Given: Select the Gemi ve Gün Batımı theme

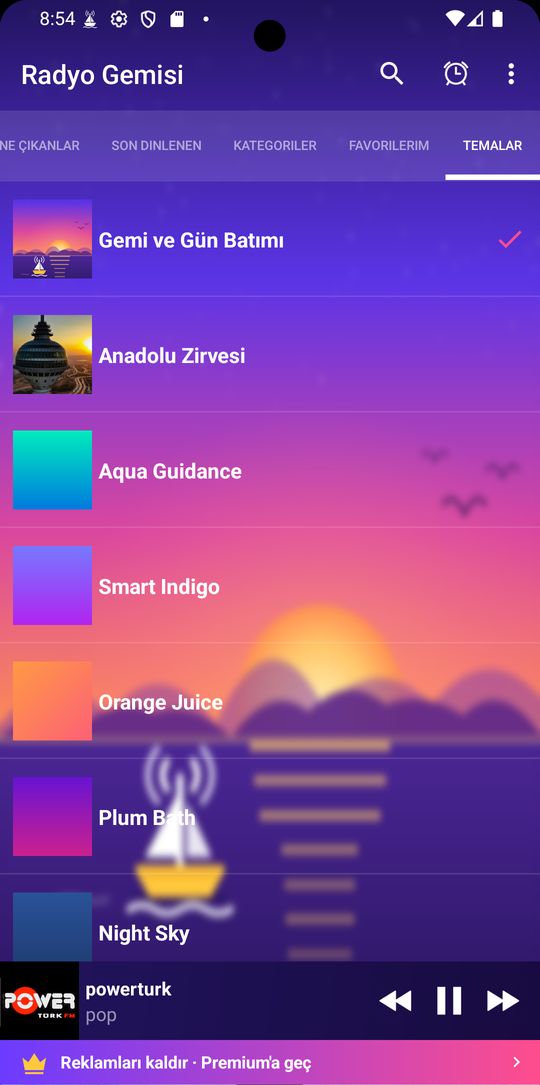Looking at the screenshot, I should (270, 239).
